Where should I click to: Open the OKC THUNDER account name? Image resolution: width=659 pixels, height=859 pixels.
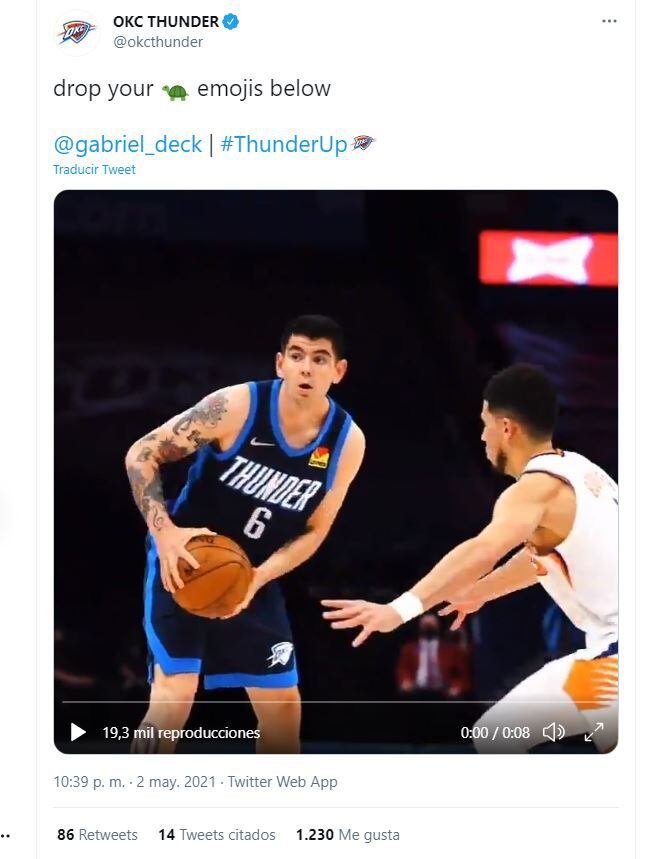[165, 22]
